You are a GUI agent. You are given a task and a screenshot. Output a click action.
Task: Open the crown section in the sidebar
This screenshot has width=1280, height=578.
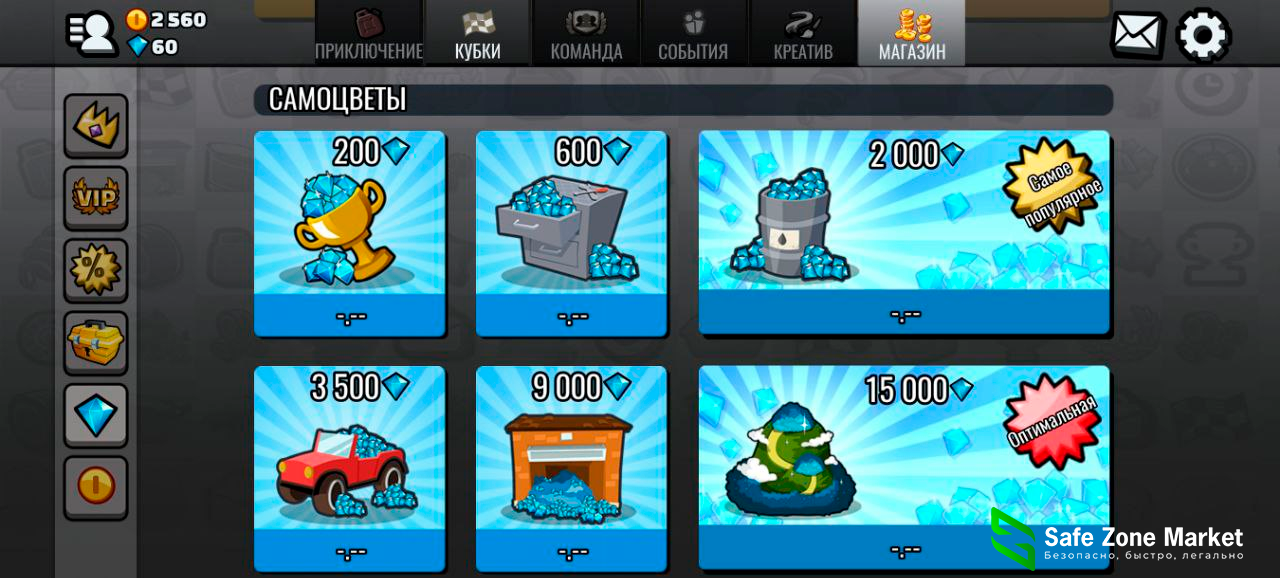(96, 126)
